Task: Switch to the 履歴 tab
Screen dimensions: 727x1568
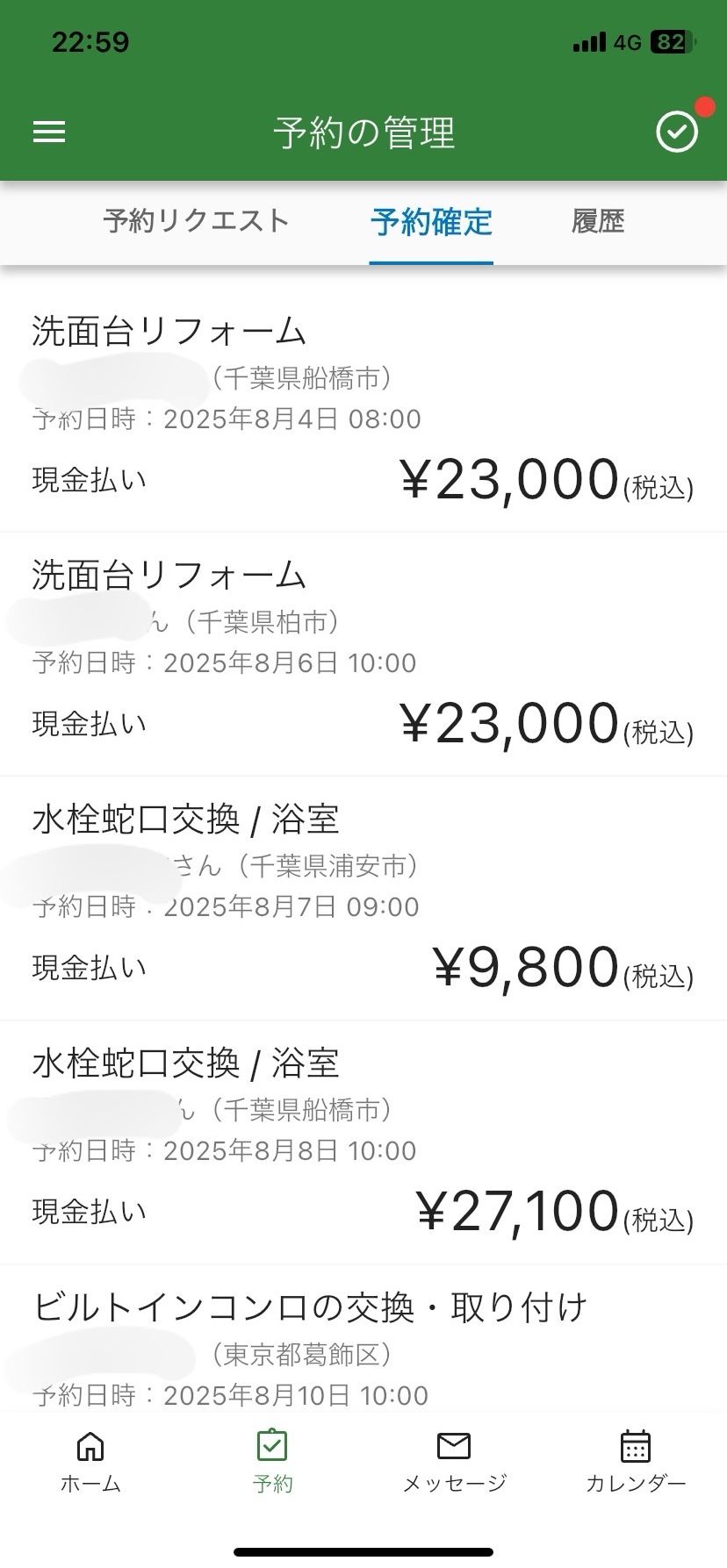Action: coord(598,221)
